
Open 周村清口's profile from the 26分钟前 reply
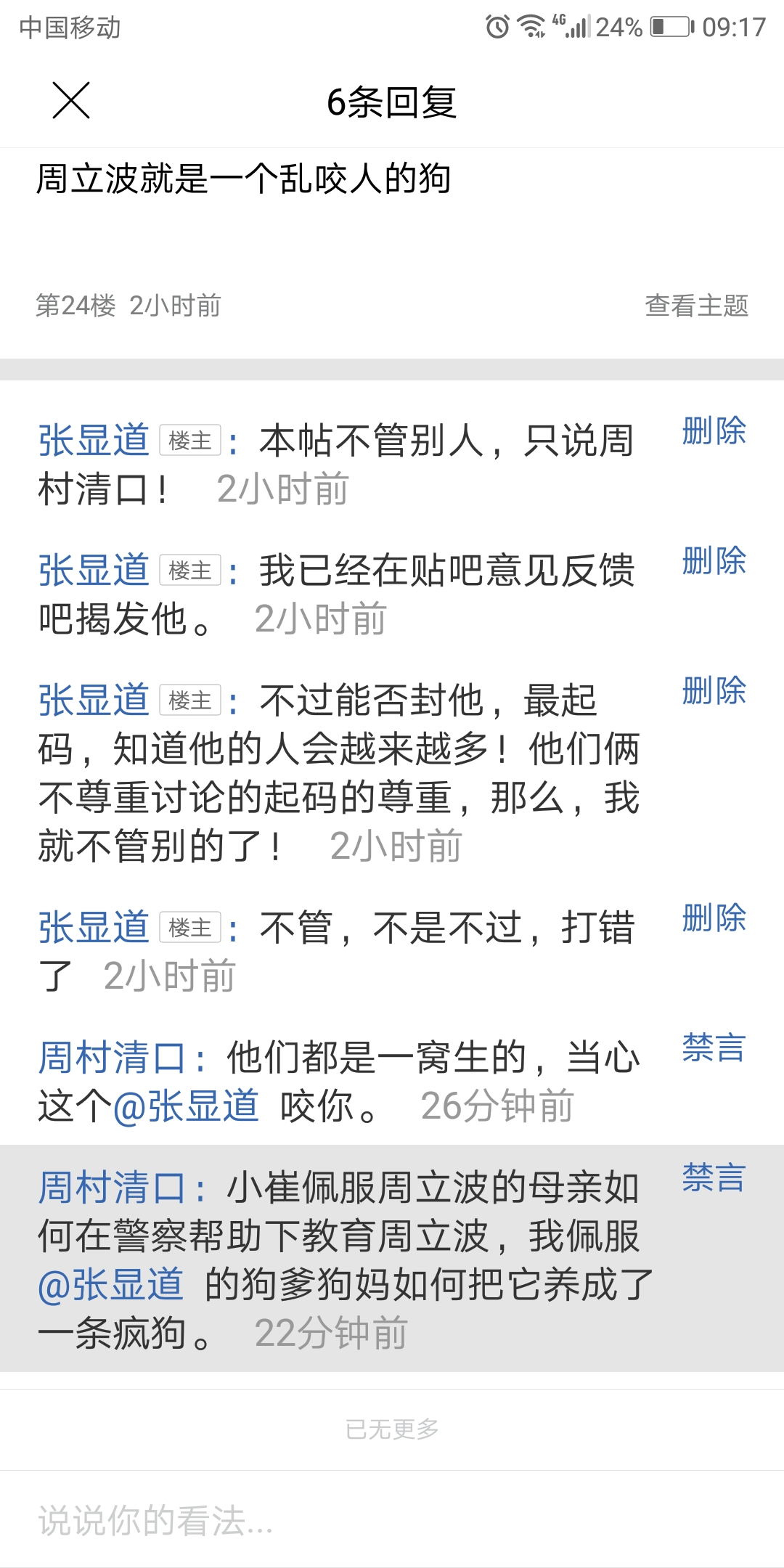coord(113,1058)
